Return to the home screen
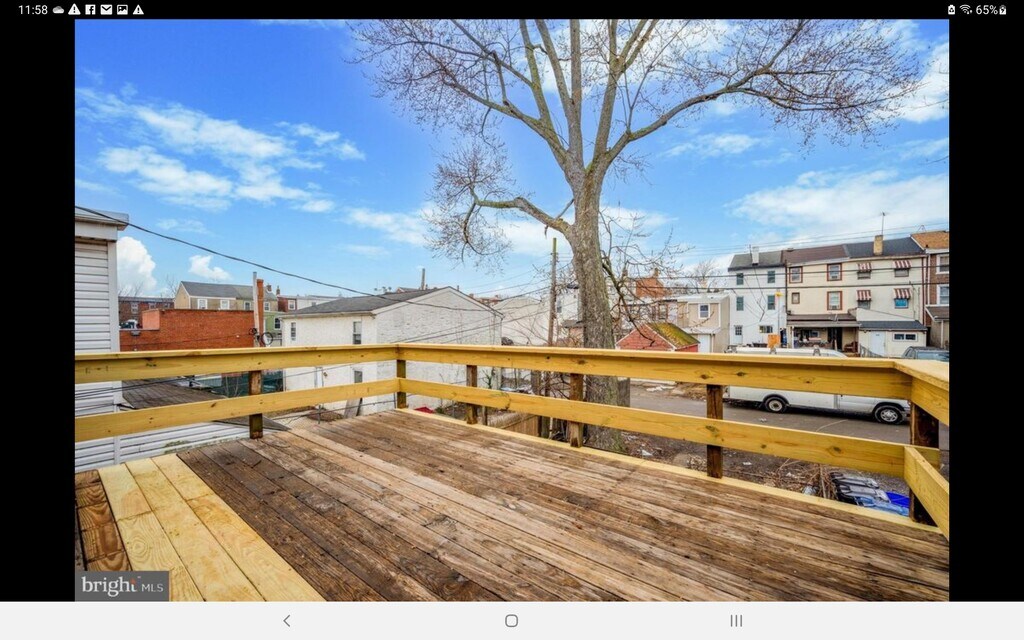This screenshot has height=640, width=1024. (511, 621)
